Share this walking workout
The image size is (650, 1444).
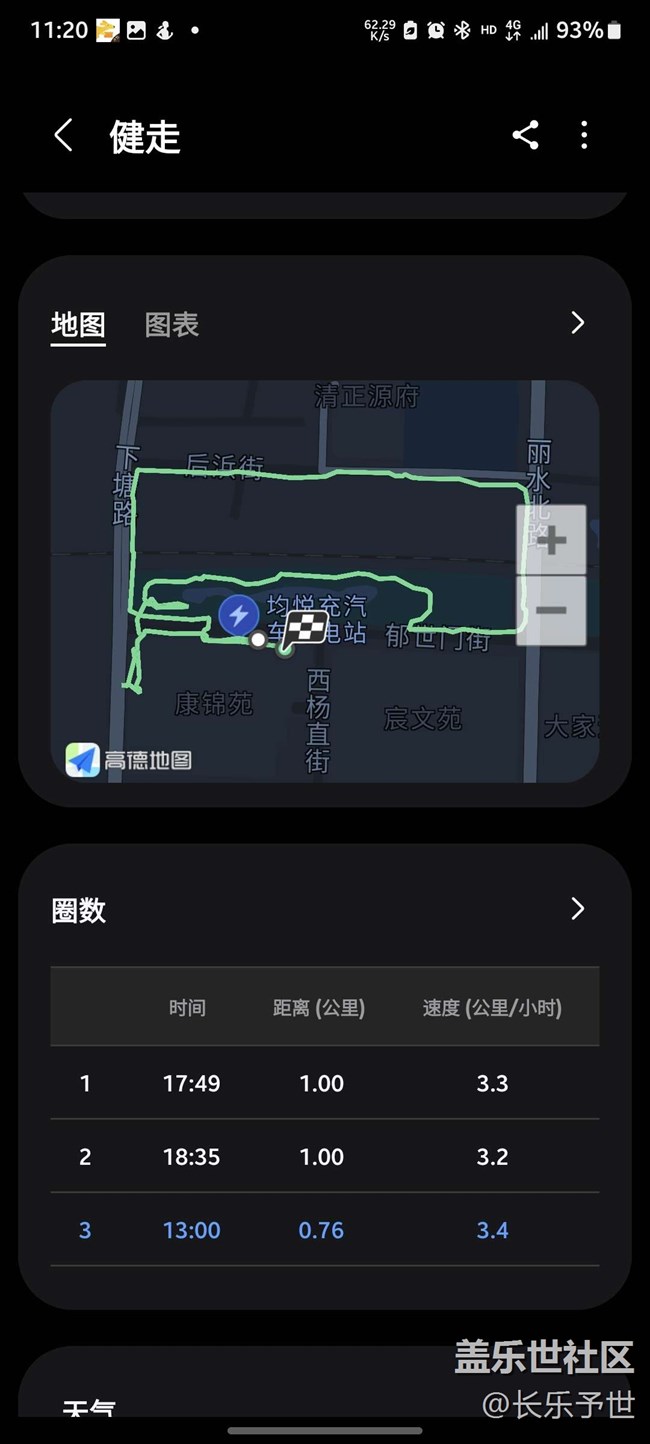[x=525, y=135]
